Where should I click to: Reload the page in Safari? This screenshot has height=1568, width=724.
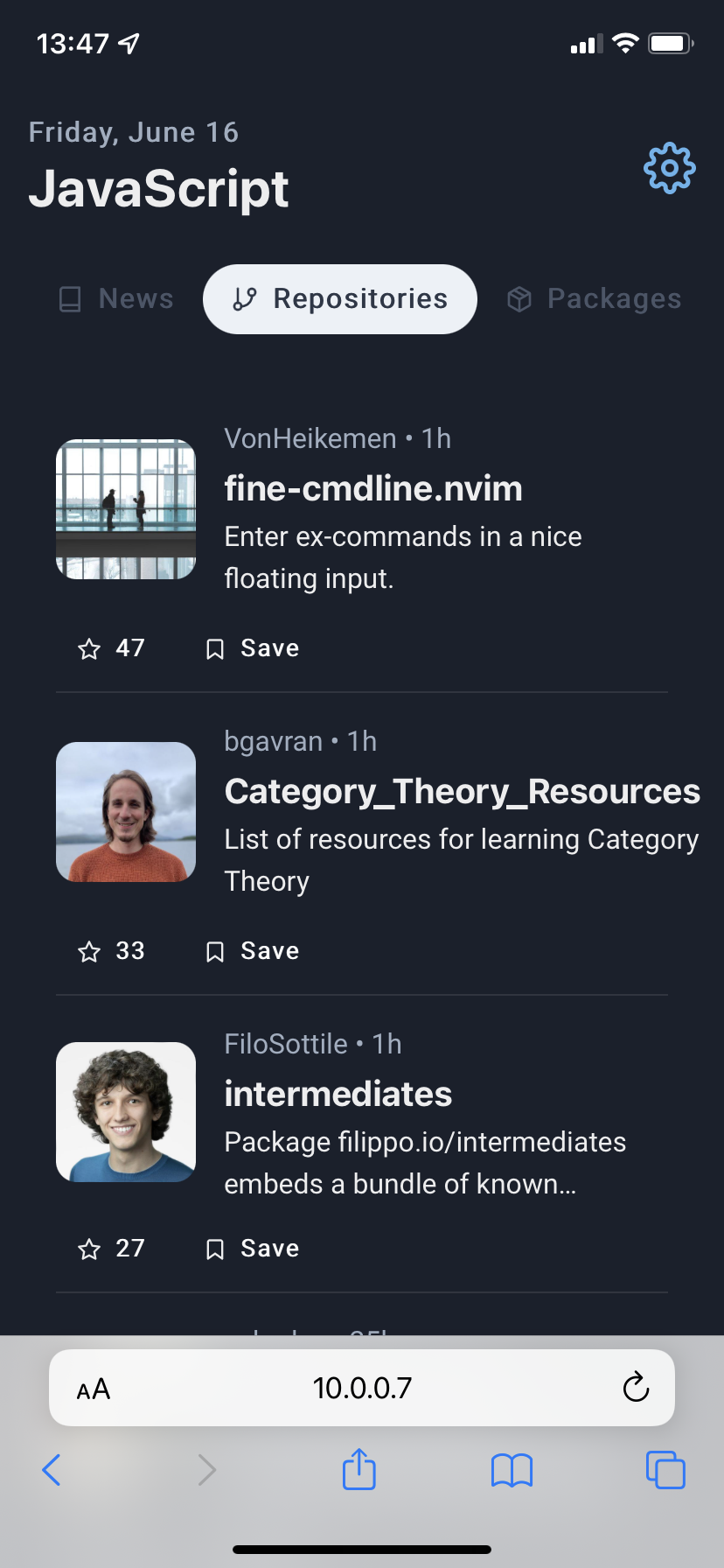[636, 1388]
